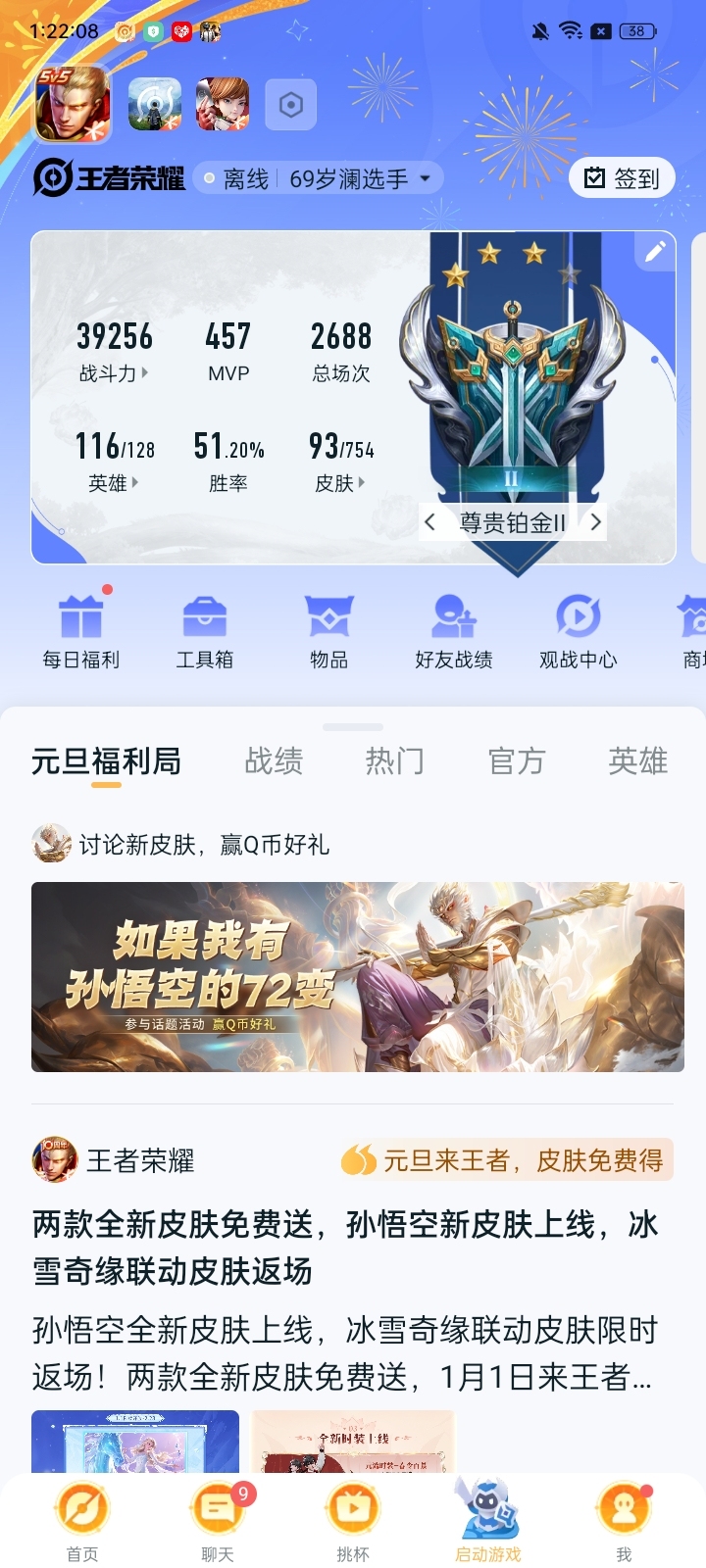Screen dimensions: 706x1568
Task: View 好友战绩 friends' records
Action: (453, 631)
